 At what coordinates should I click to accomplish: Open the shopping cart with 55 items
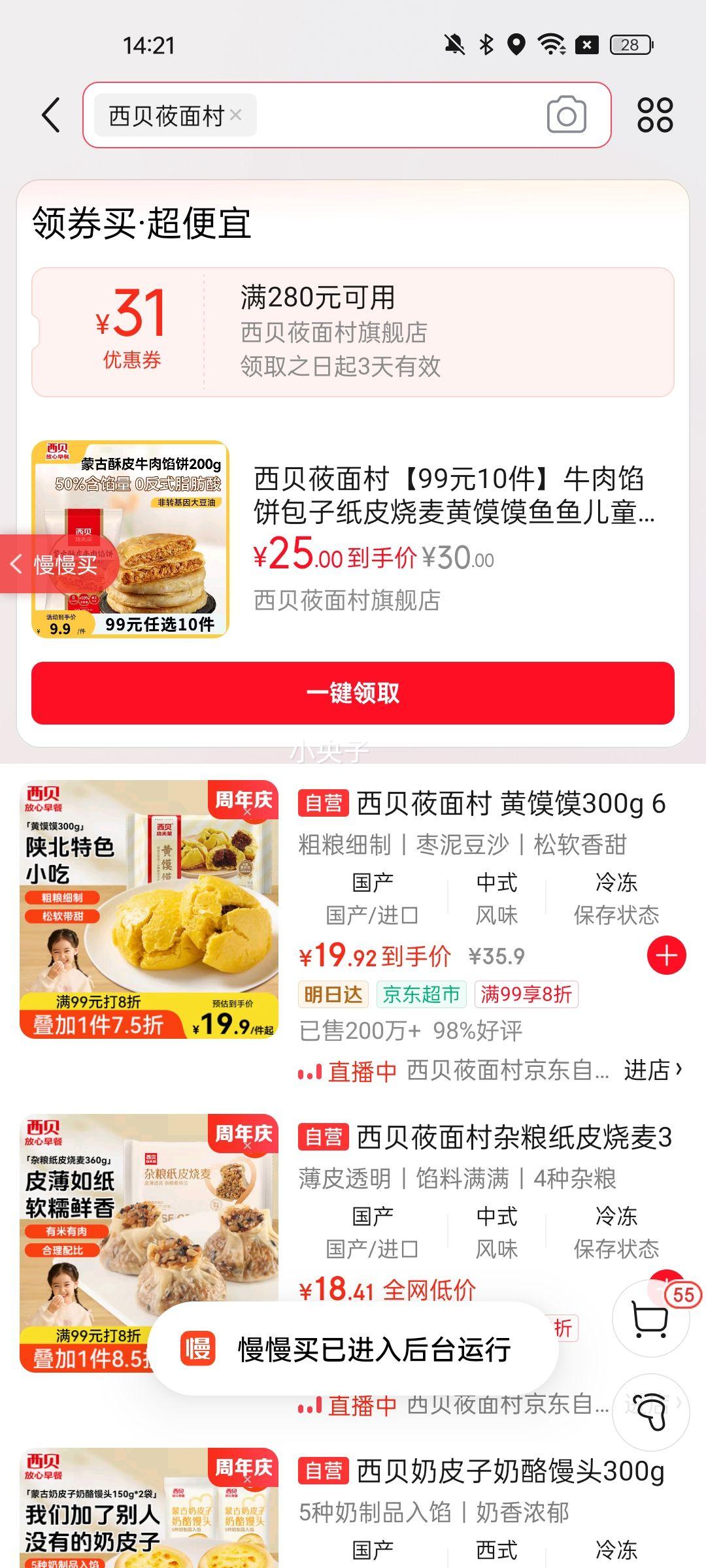click(x=650, y=1318)
